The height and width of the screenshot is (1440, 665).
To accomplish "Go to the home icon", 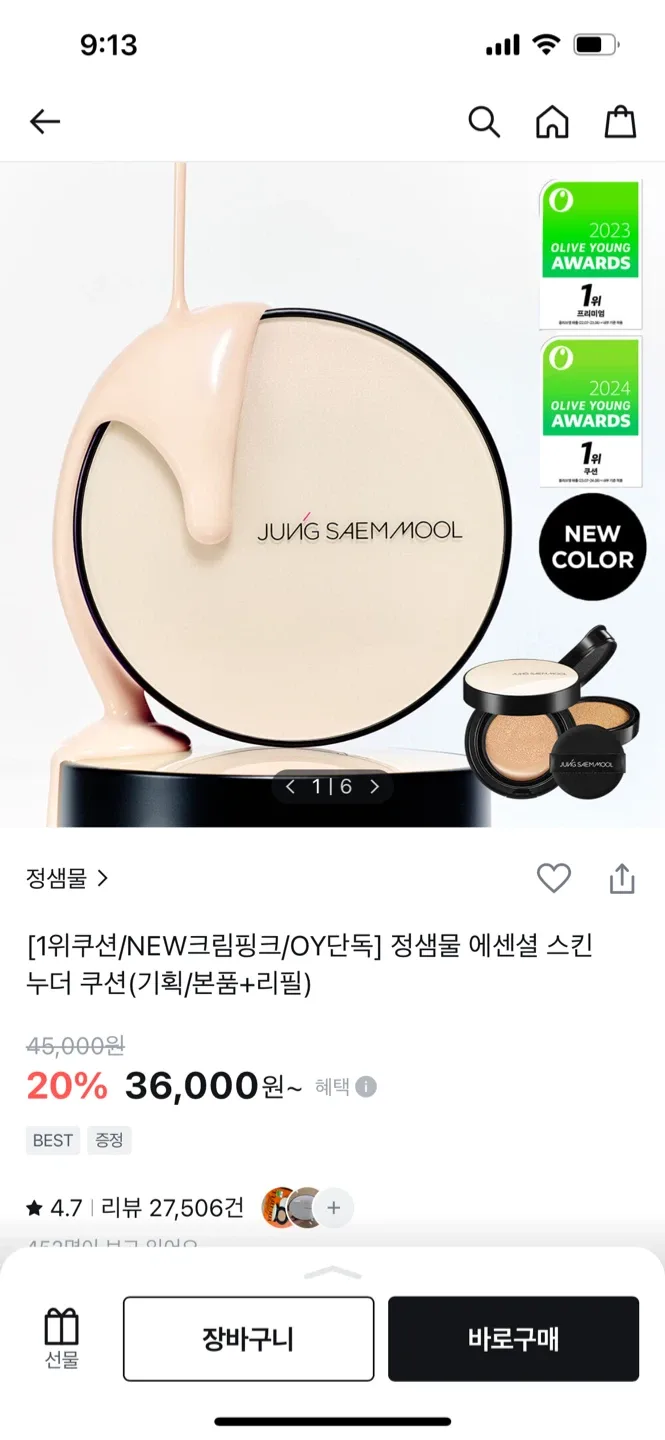I will coord(552,122).
